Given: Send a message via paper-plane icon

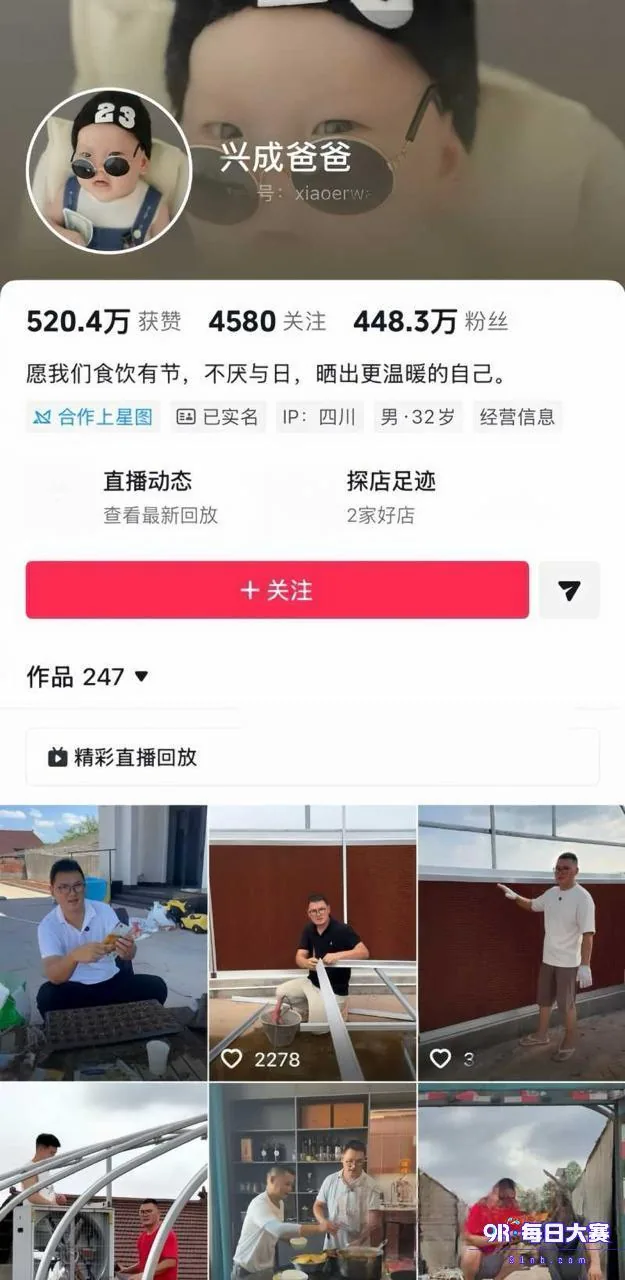Looking at the screenshot, I should pos(569,590).
